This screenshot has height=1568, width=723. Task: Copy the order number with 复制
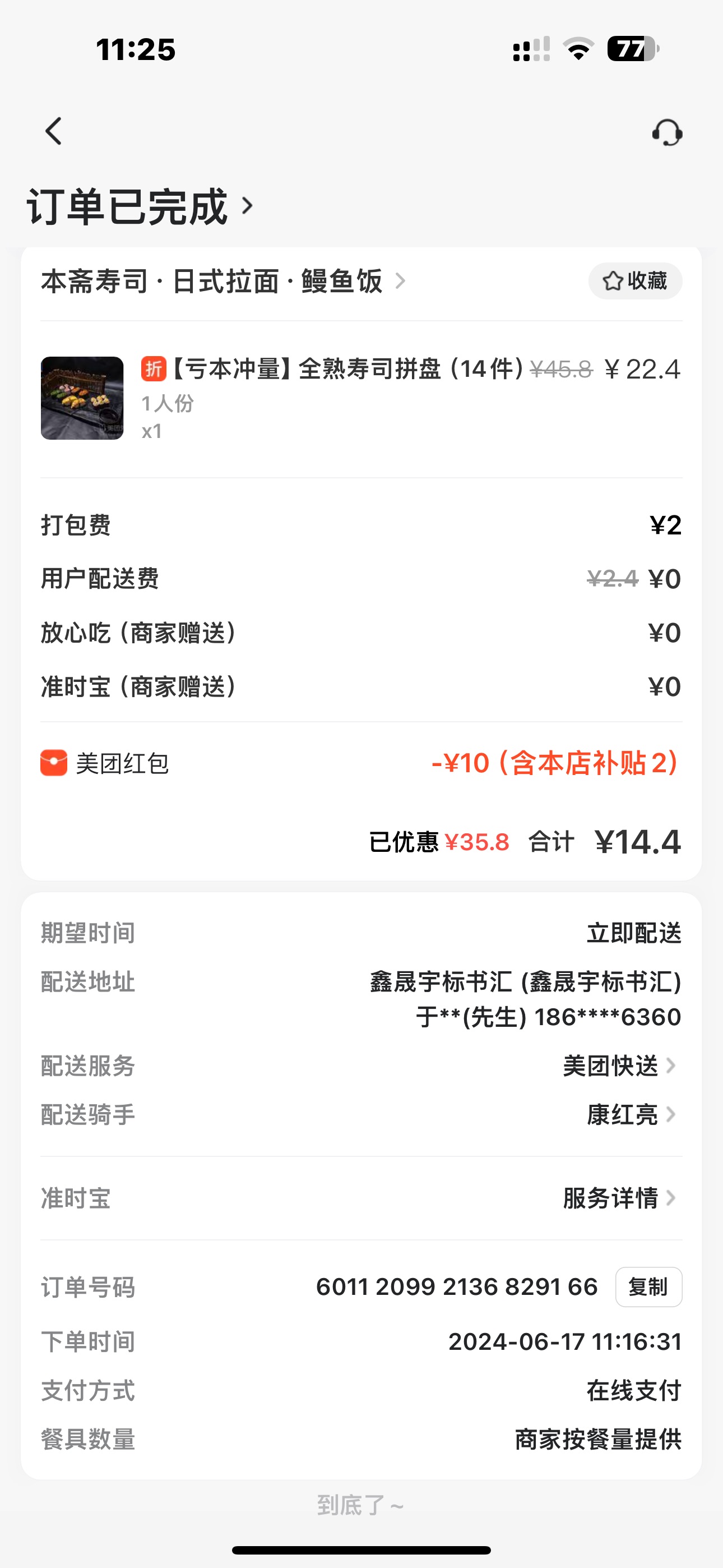click(648, 1288)
